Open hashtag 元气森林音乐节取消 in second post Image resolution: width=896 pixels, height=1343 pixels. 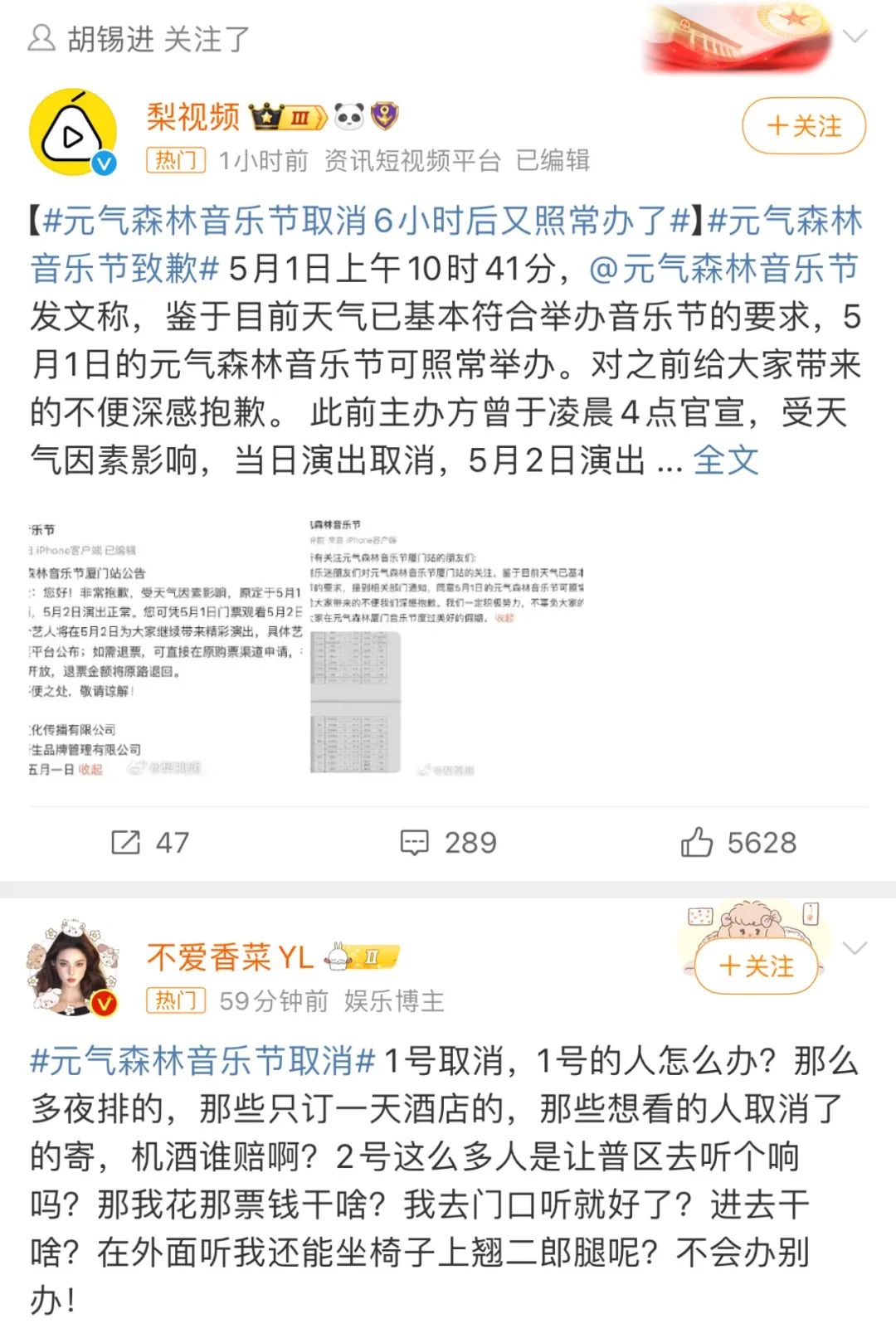(202, 1061)
